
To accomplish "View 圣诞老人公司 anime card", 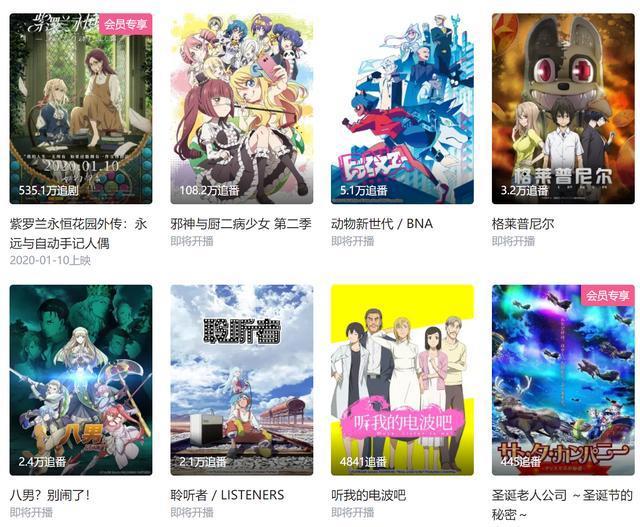I will [563, 379].
